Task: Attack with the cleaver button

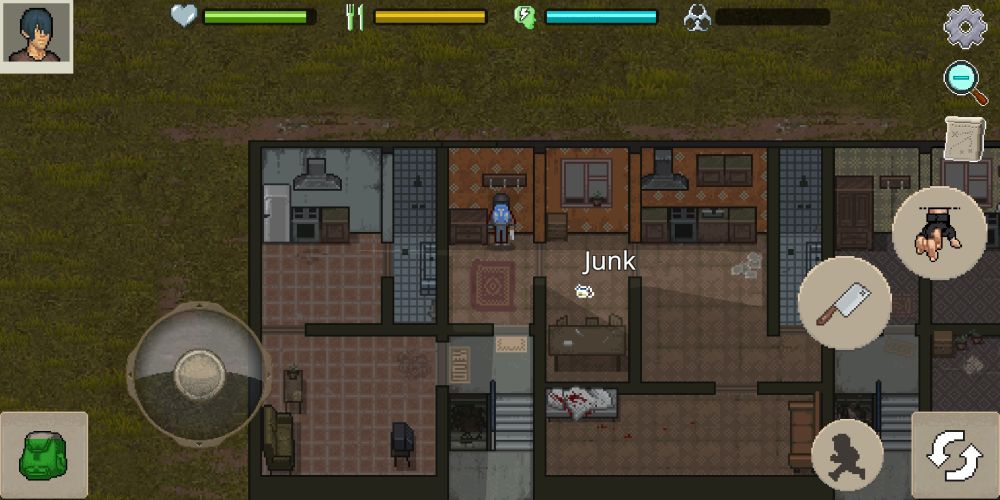Action: click(844, 303)
